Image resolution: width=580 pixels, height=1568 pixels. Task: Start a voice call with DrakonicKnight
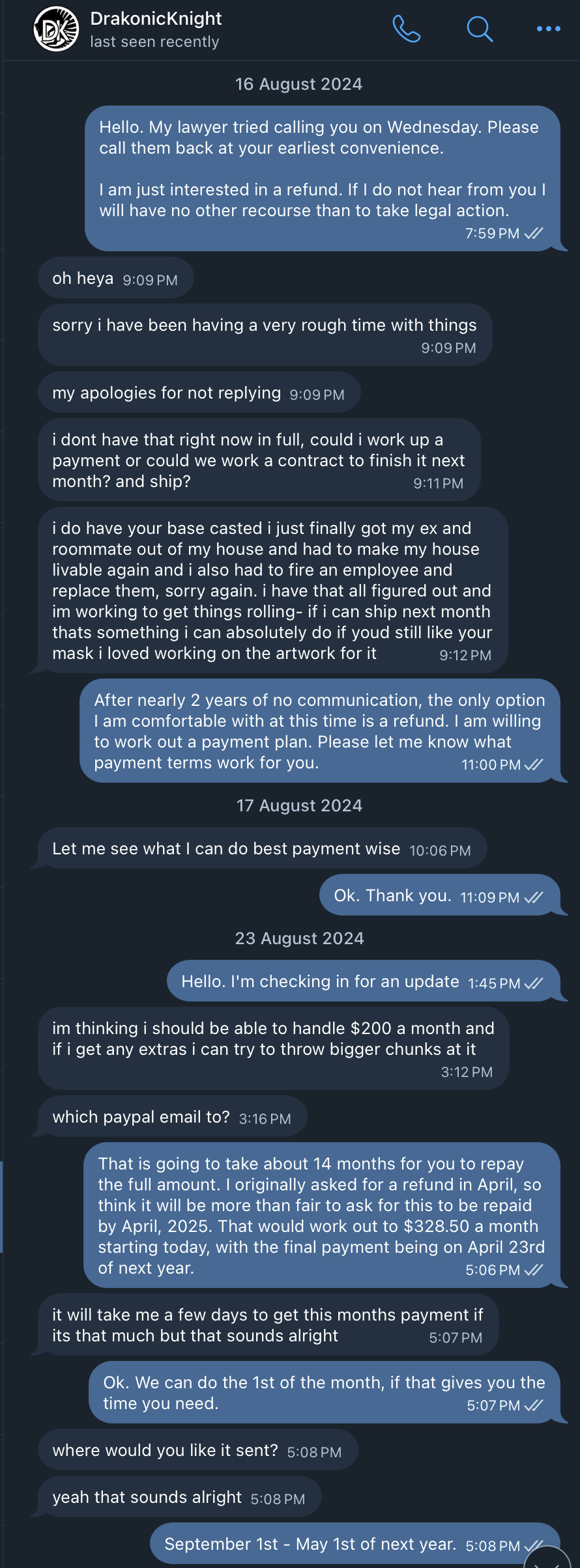[406, 29]
